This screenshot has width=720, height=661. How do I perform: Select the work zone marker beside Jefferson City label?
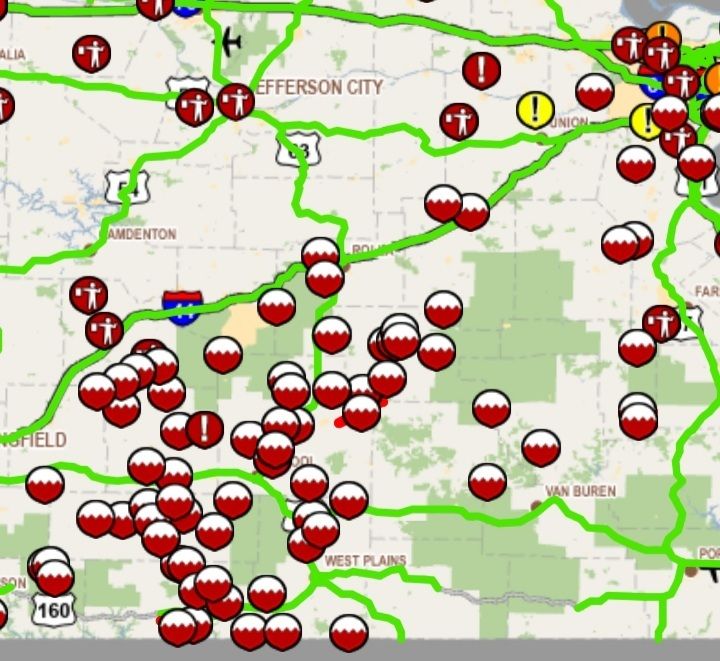click(x=235, y=101)
